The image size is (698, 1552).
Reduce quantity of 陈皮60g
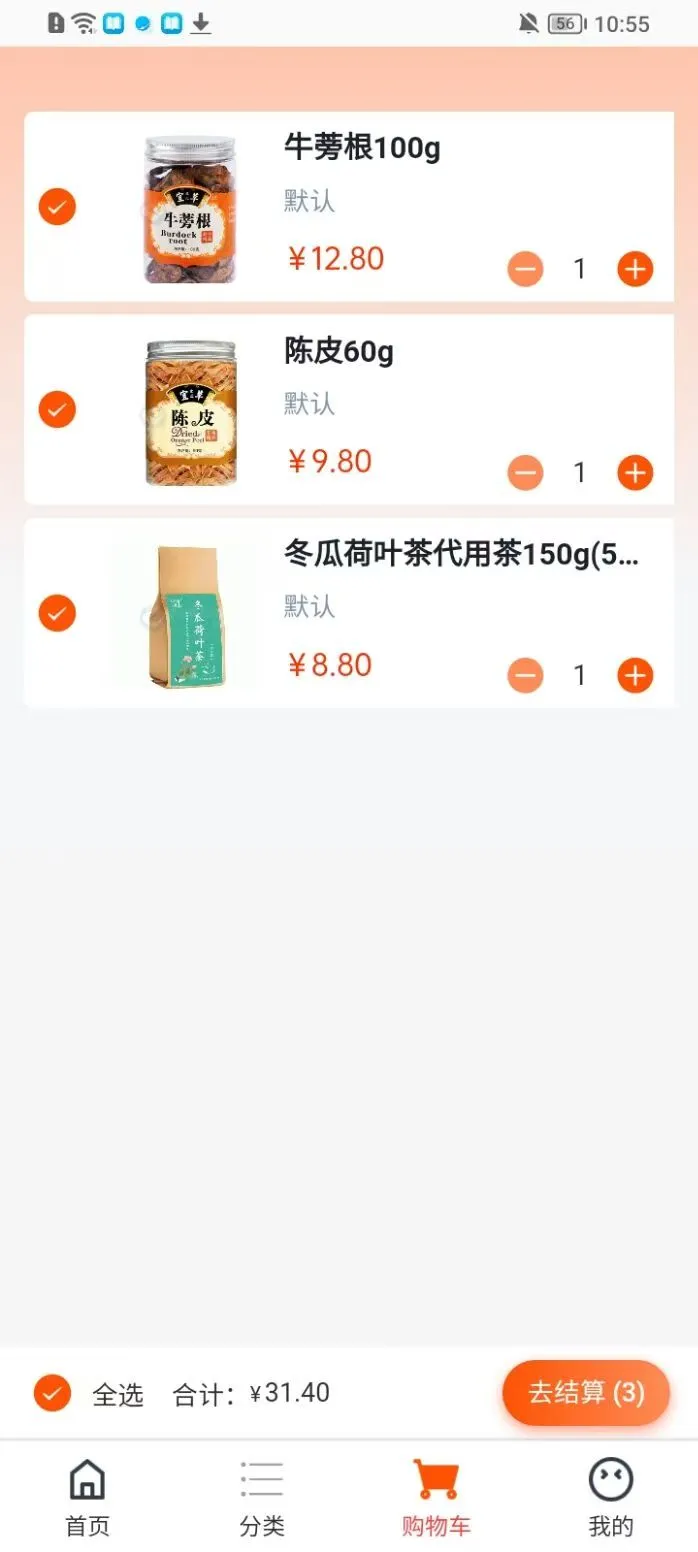pos(525,472)
